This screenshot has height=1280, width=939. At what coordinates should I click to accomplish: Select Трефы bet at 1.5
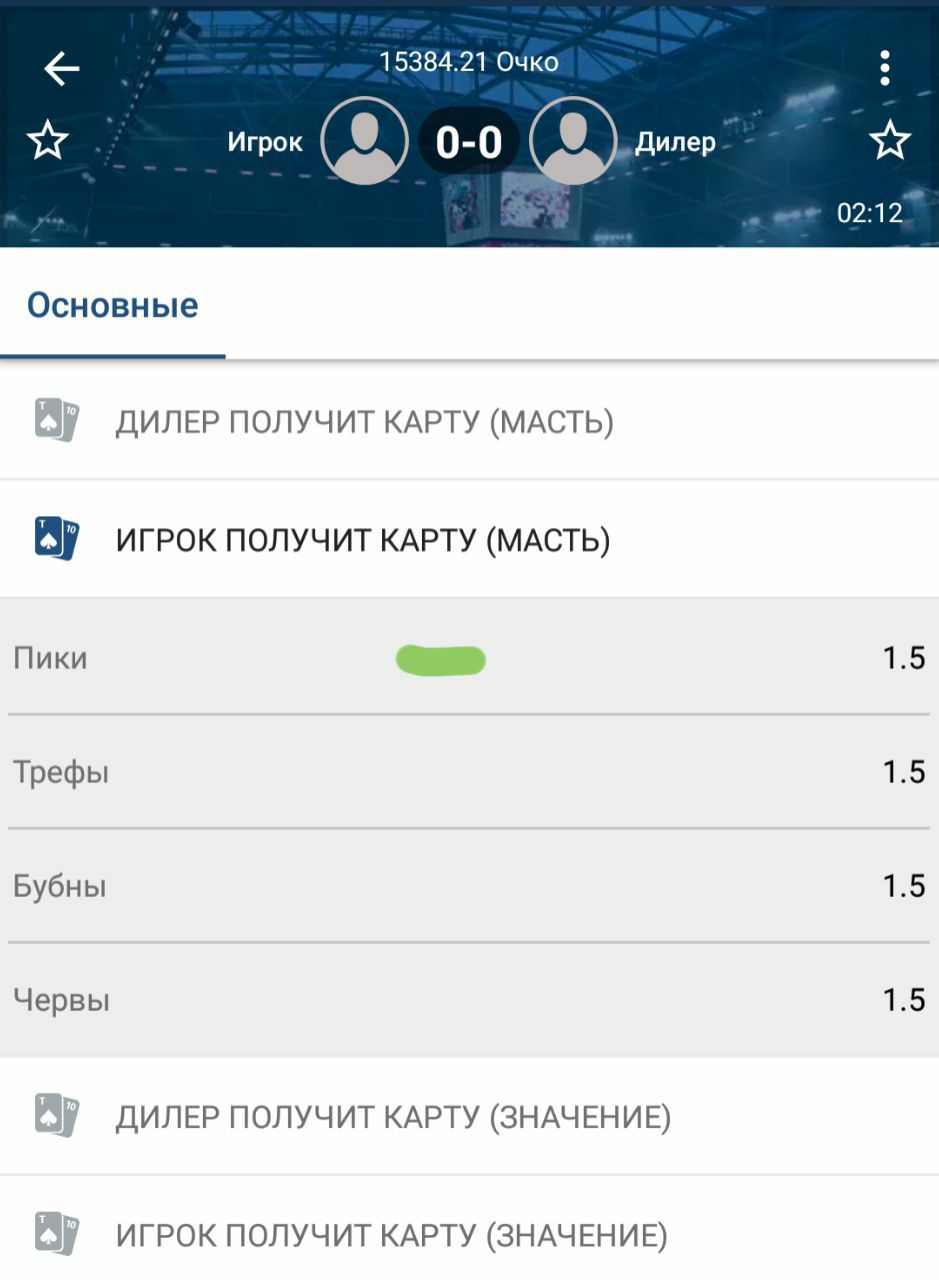pos(469,772)
